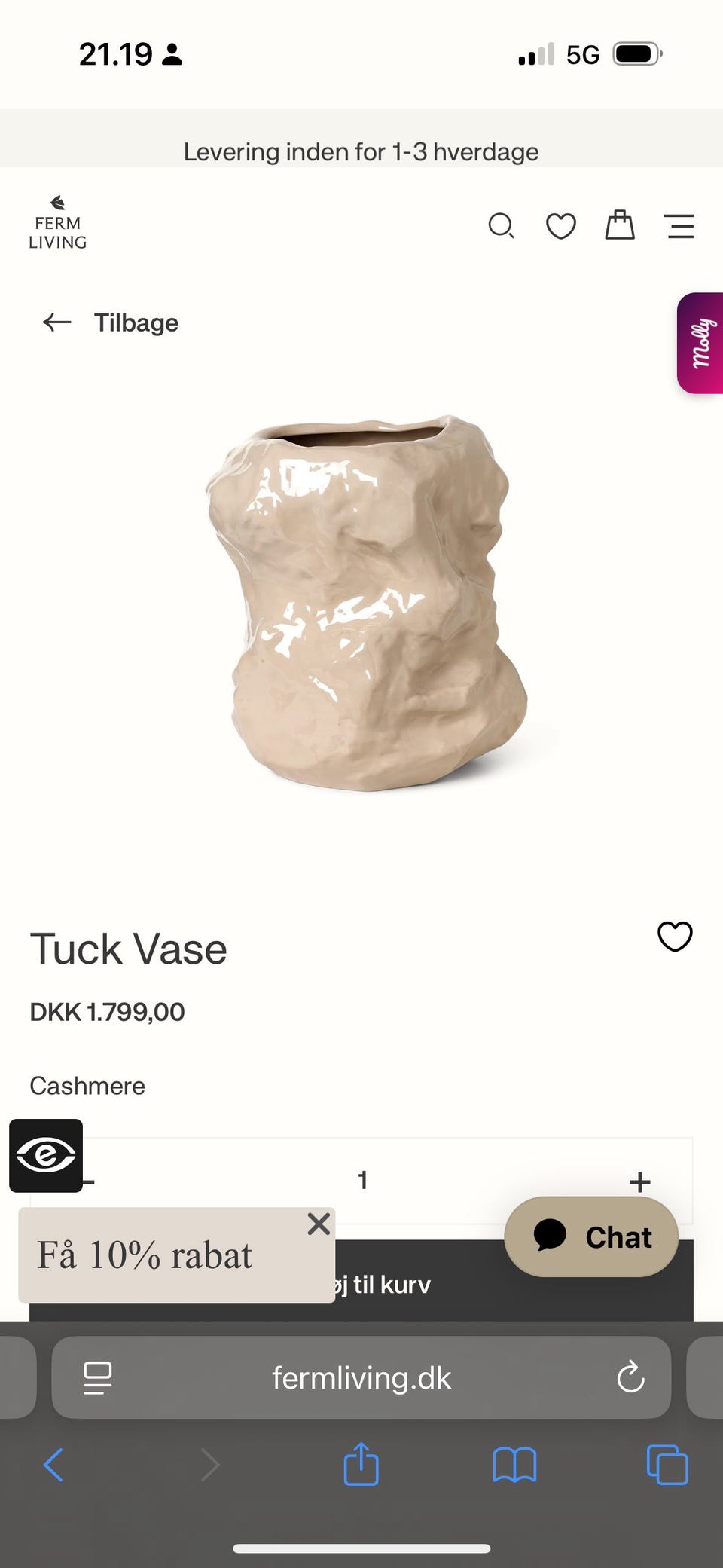Open the search icon in header
This screenshot has height=1568, width=723.
pyautogui.click(x=501, y=226)
